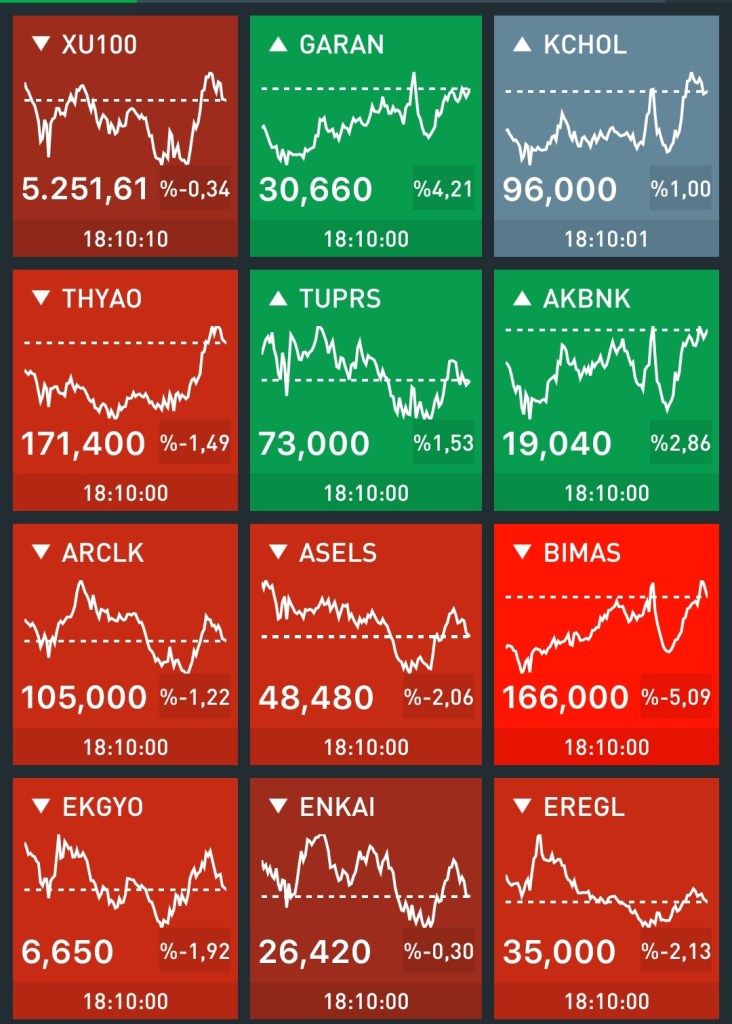Viewport: 732px width, 1024px height.
Task: Select the KCHOL stock card
Action: [606, 135]
